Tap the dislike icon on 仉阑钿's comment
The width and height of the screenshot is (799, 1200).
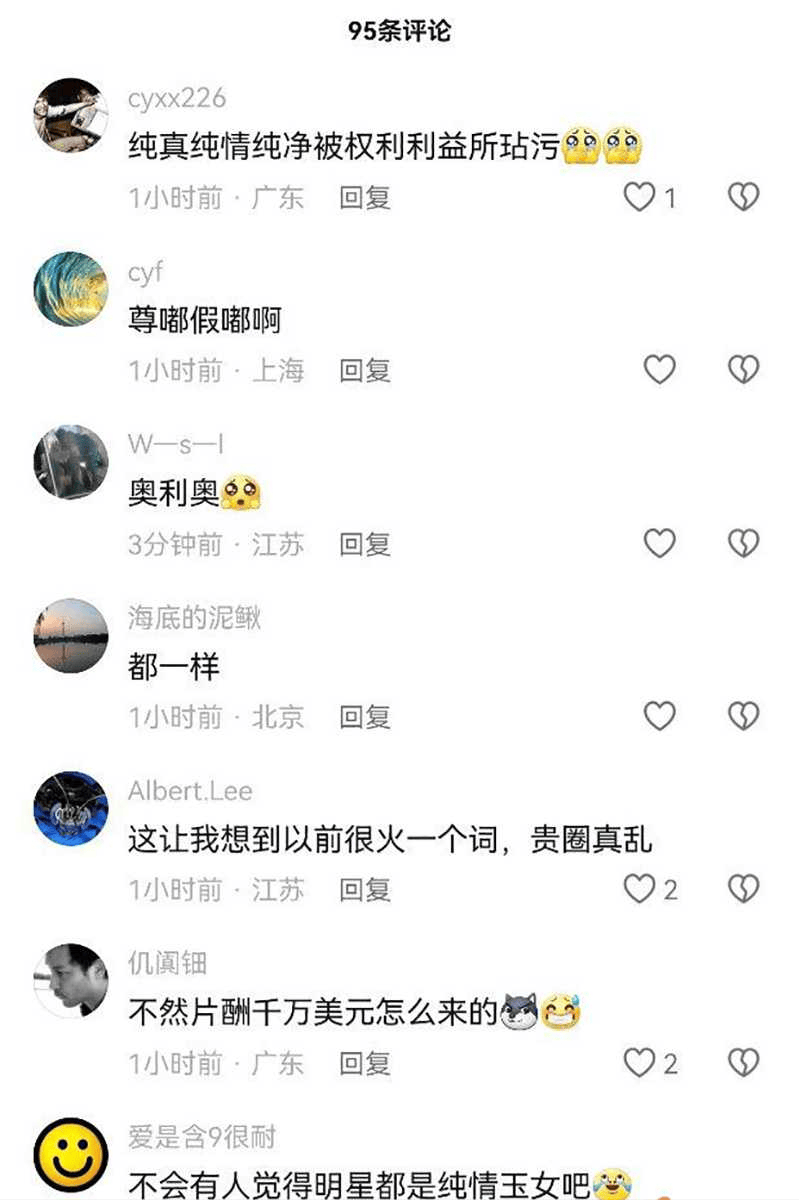[743, 1060]
